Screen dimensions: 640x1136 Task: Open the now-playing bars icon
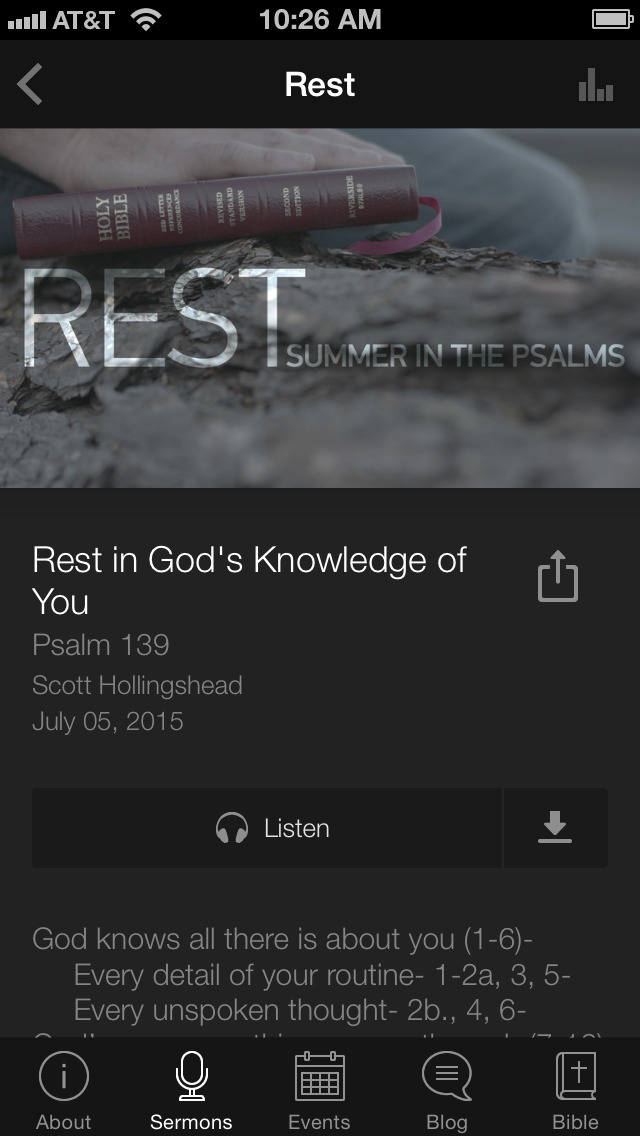click(596, 85)
